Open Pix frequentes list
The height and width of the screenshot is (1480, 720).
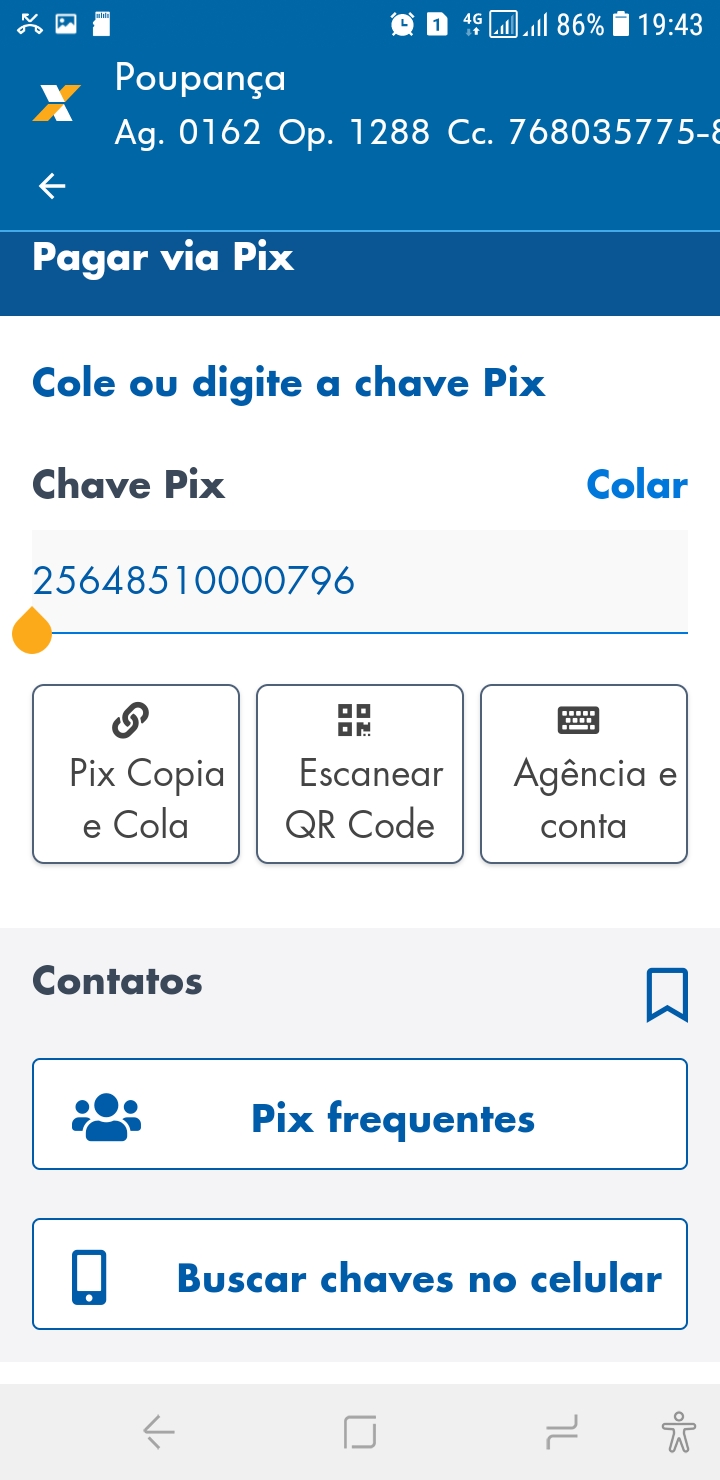(360, 1114)
